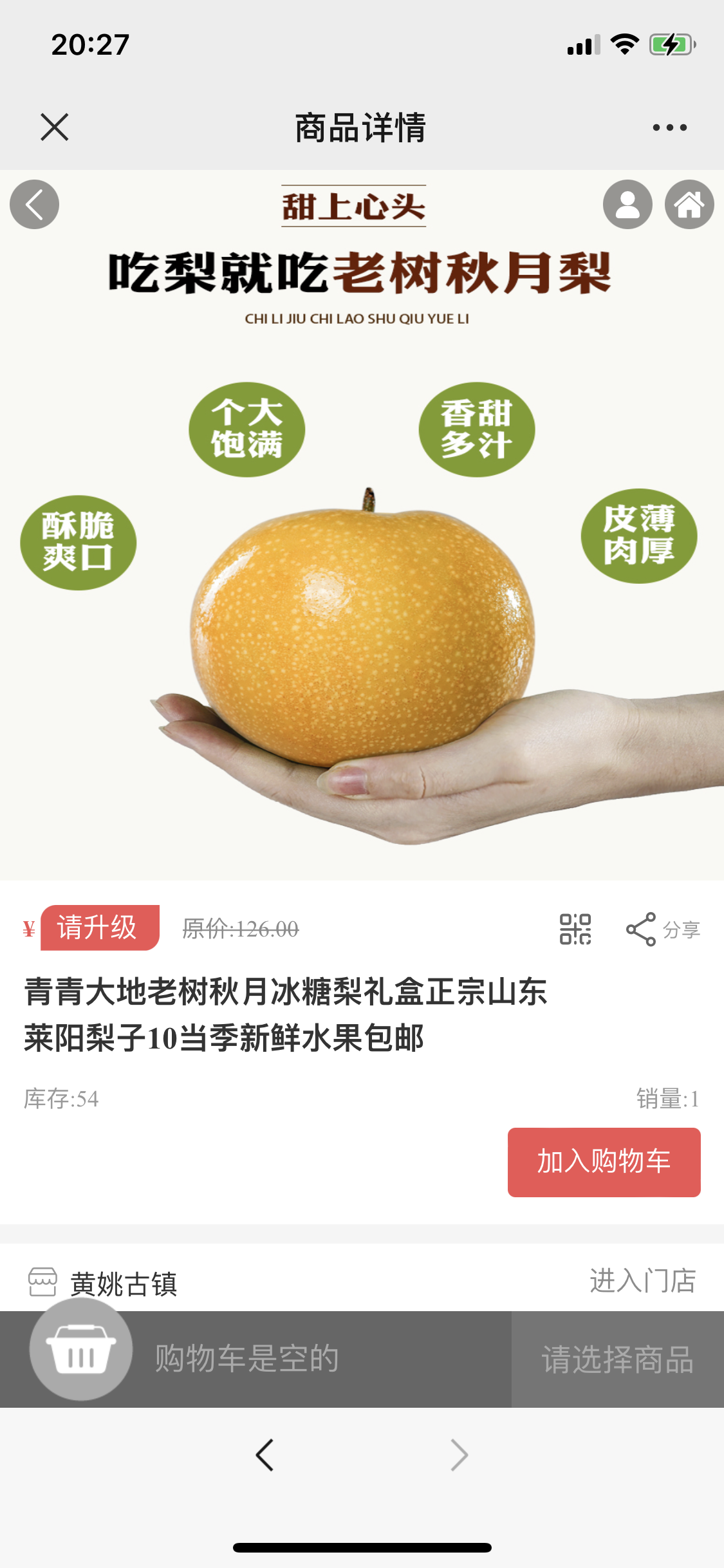The image size is (724, 1568).
Task: Share this product via 分享
Action: coord(664,929)
